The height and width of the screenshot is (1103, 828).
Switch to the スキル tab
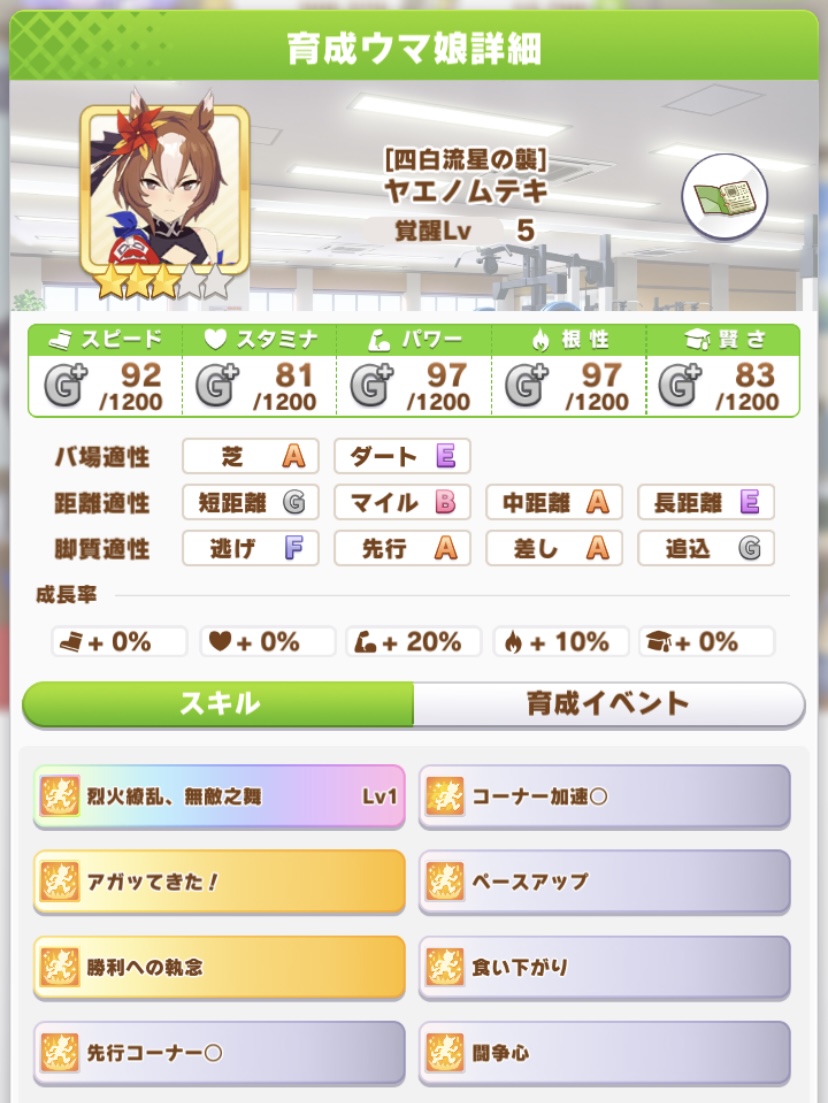click(x=219, y=704)
